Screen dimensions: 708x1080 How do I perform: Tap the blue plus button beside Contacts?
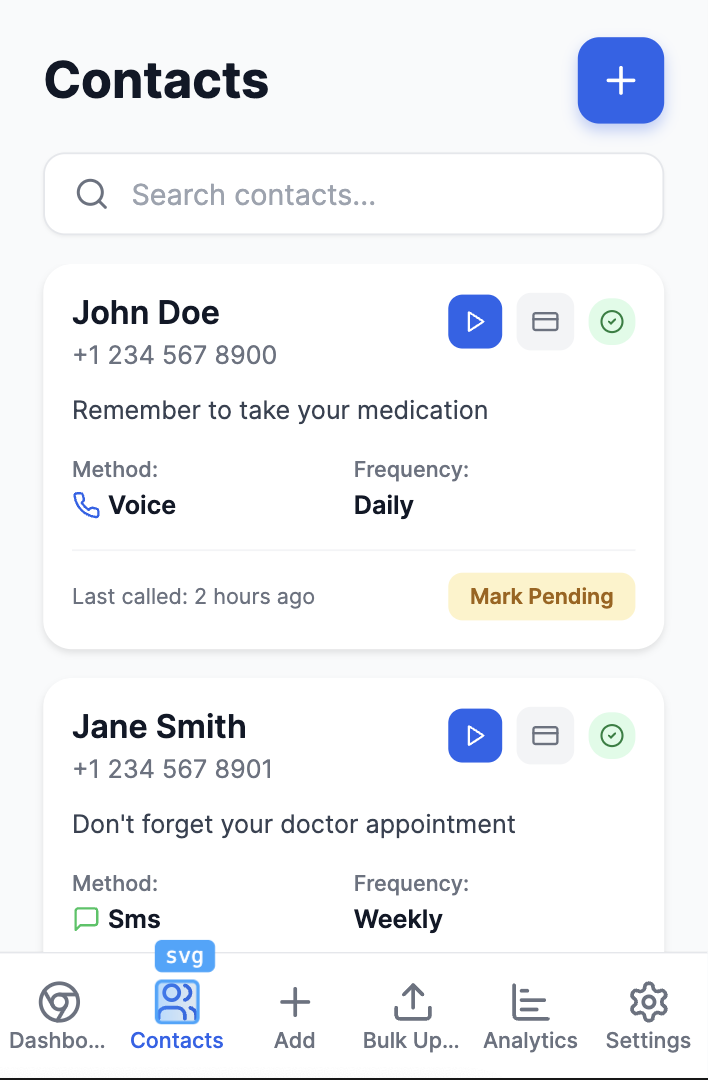click(621, 81)
